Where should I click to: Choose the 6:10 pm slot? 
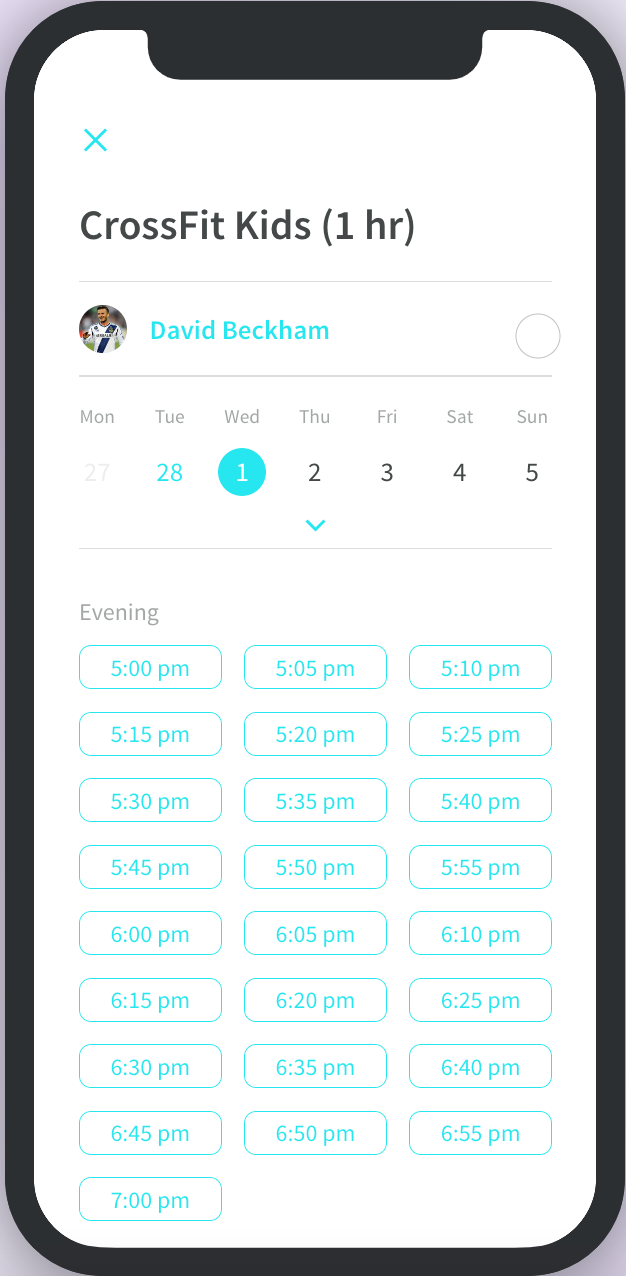pos(480,933)
